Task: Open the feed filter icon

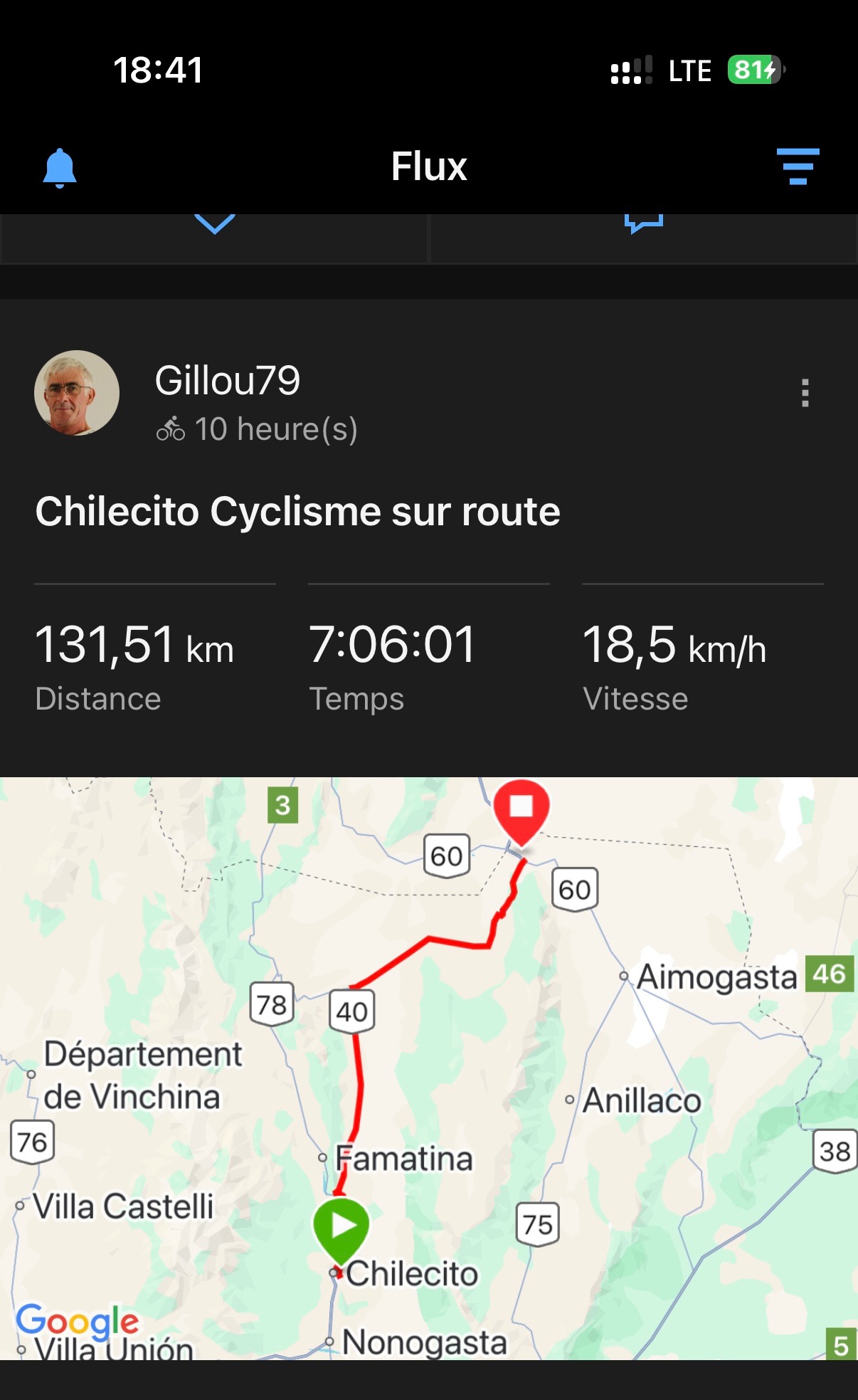Action: (x=798, y=167)
